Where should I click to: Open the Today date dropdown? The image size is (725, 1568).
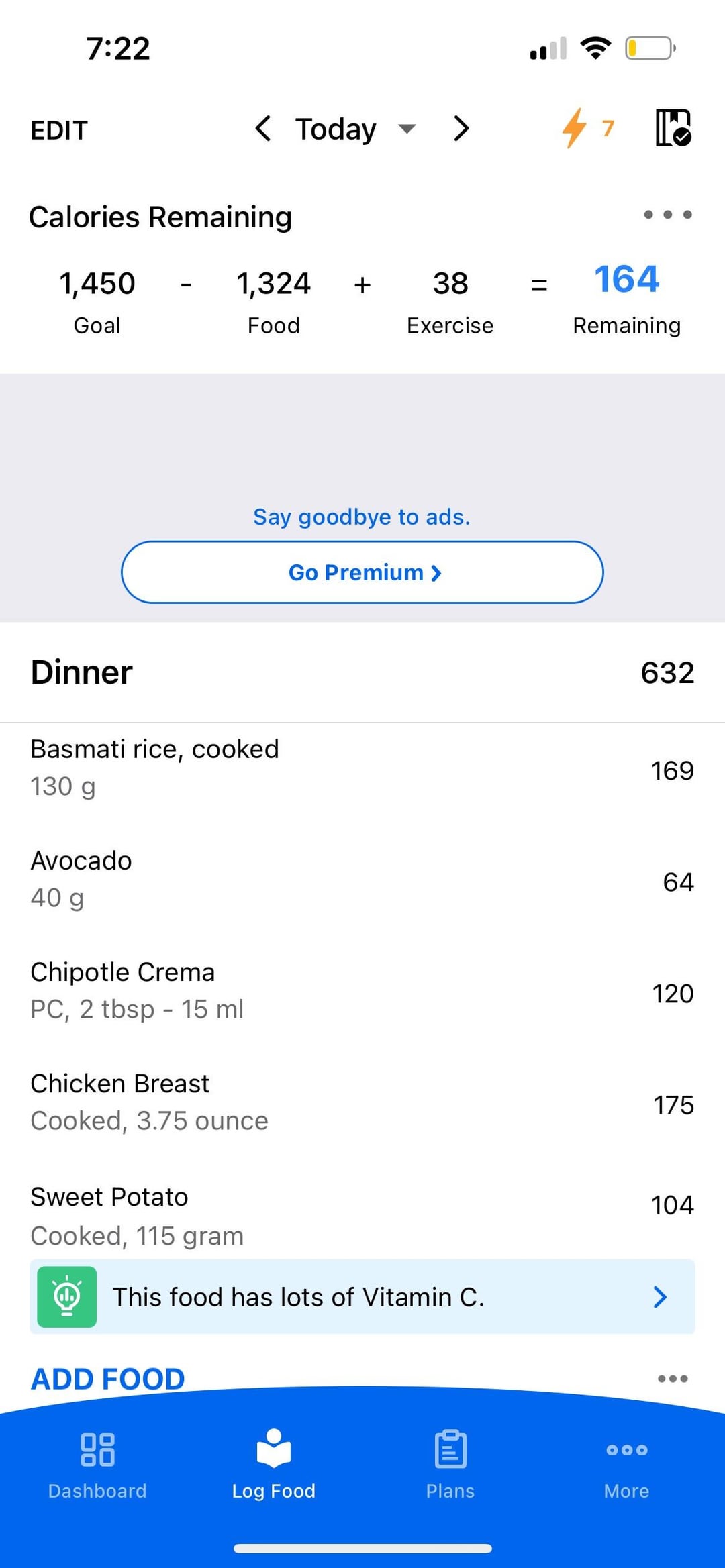tap(356, 129)
